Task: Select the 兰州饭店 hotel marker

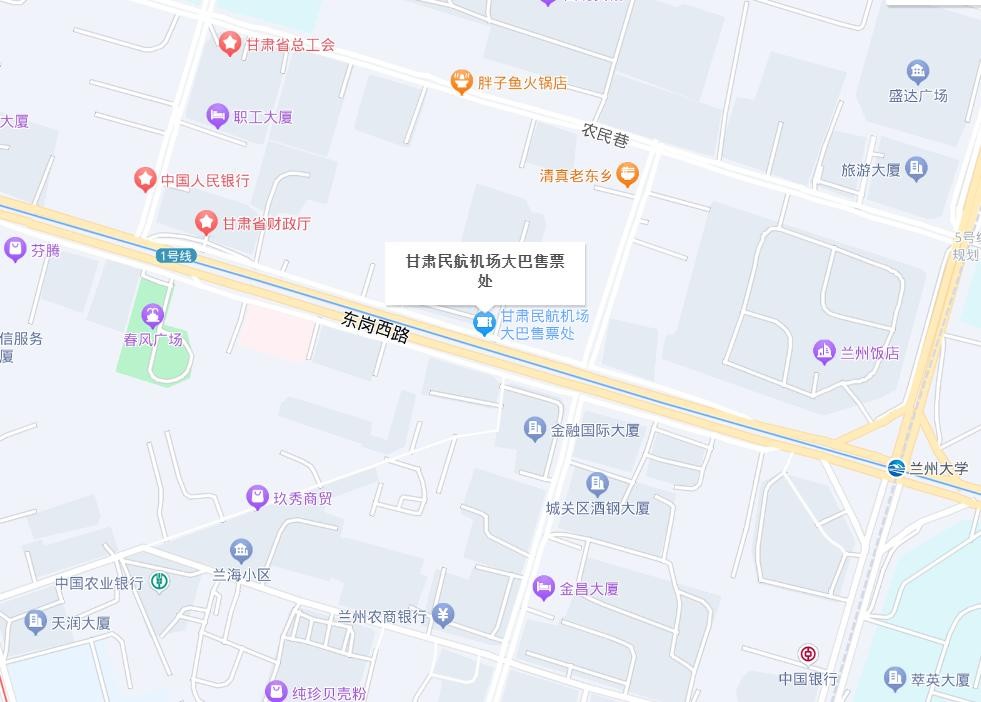Action: (x=824, y=352)
